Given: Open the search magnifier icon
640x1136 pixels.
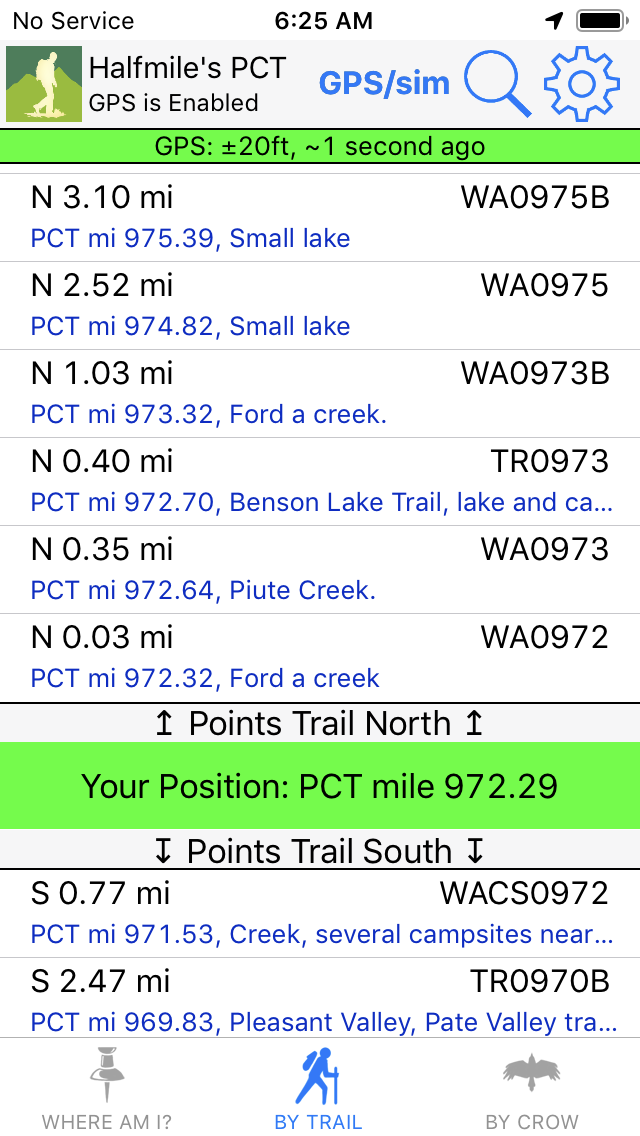Looking at the screenshot, I should point(498,84).
